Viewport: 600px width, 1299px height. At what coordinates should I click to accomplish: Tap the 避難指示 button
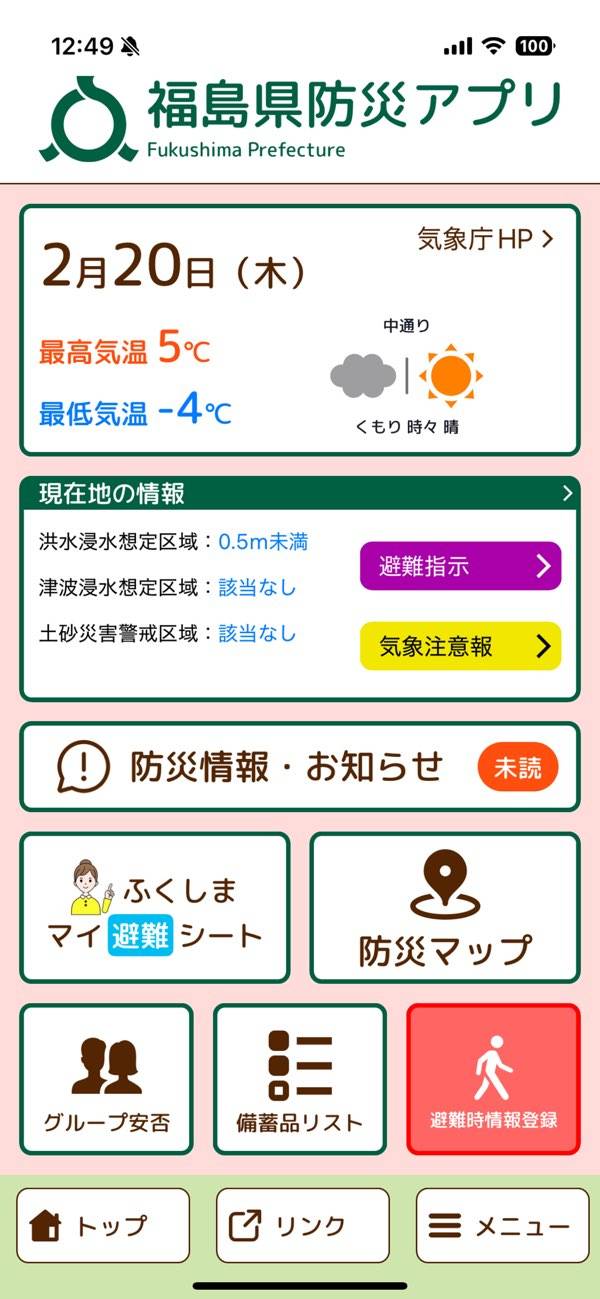460,566
